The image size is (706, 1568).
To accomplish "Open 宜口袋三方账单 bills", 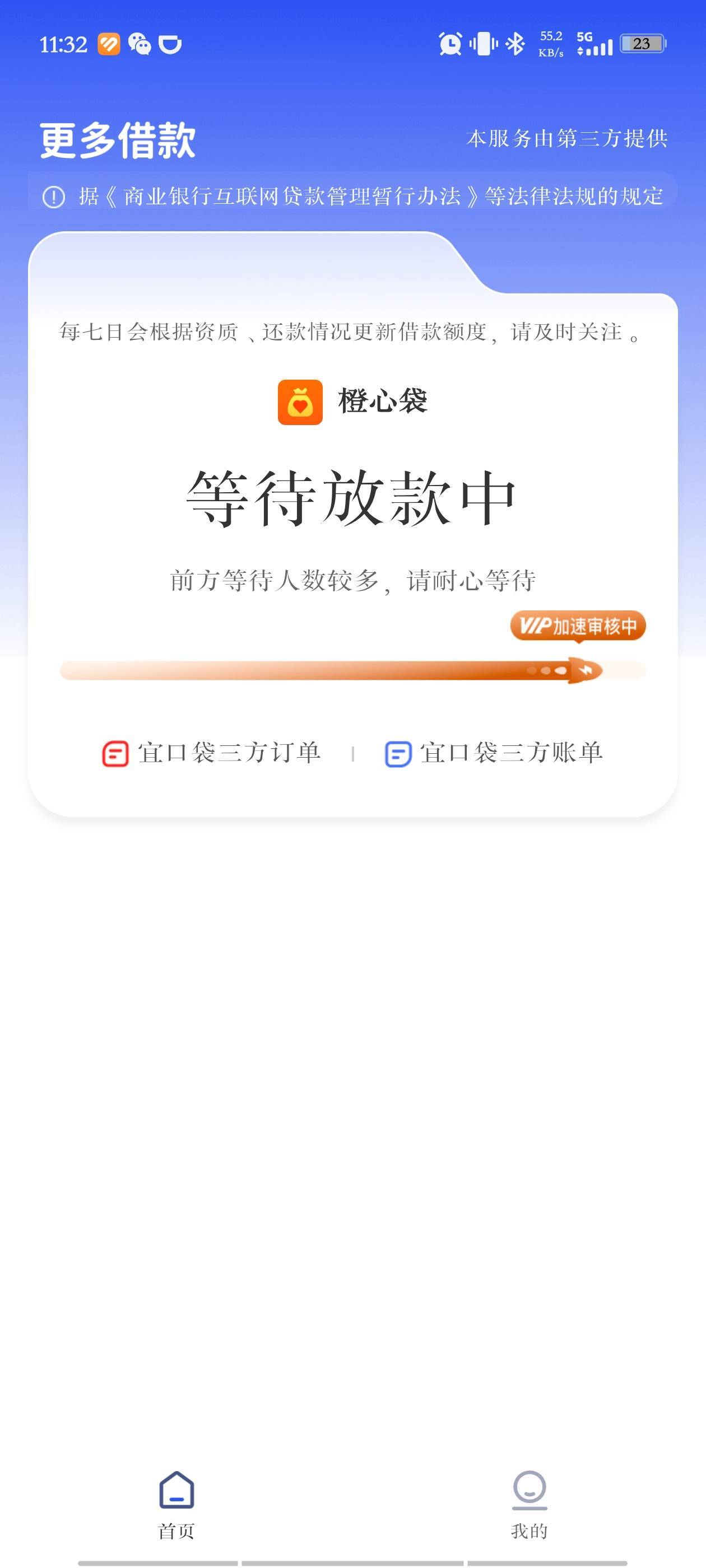I will coord(494,753).
